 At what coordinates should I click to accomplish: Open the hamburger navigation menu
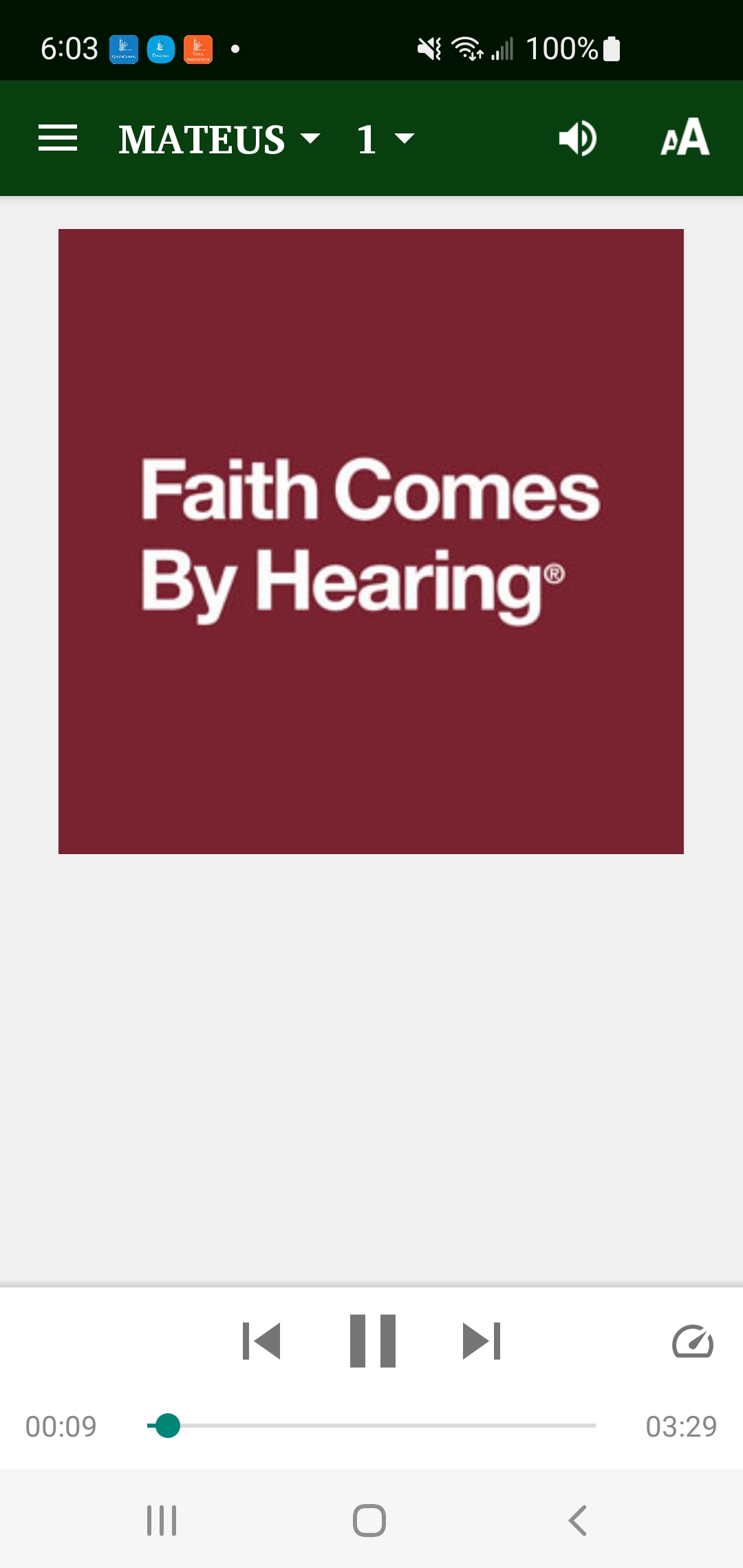tap(58, 138)
